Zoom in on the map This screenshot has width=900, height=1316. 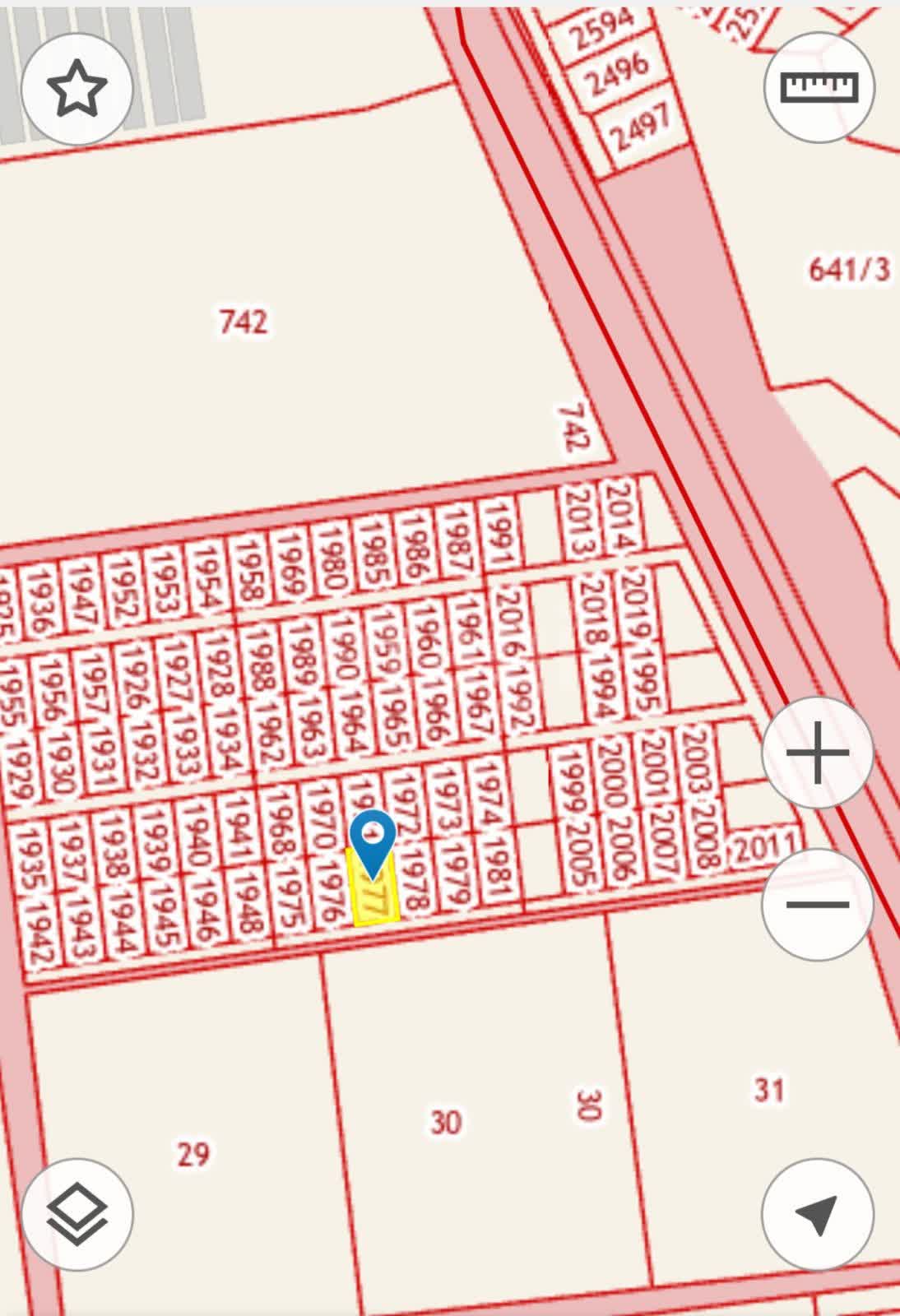(817, 753)
